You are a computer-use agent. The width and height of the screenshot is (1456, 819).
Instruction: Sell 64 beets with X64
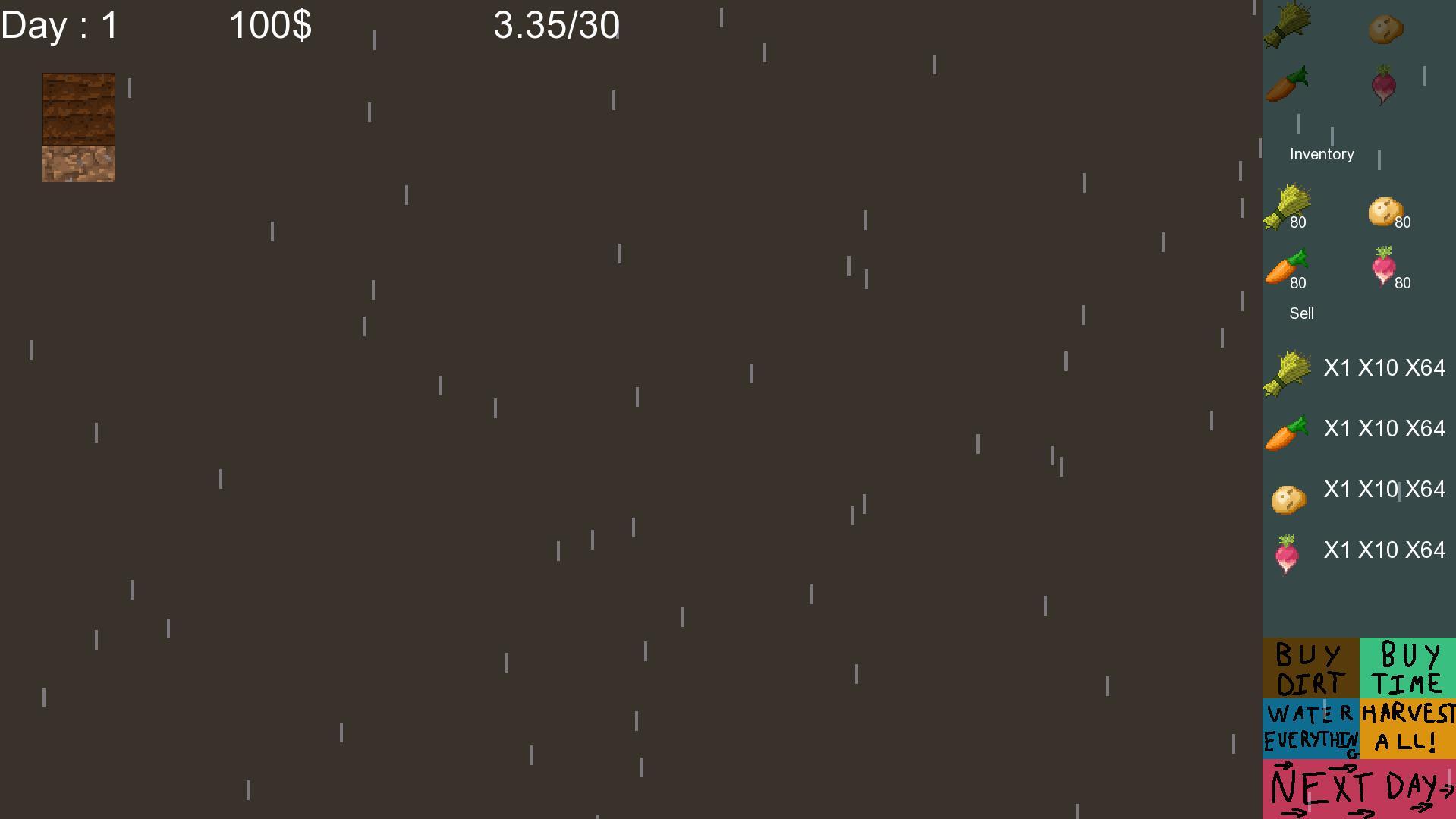pyautogui.click(x=1425, y=550)
